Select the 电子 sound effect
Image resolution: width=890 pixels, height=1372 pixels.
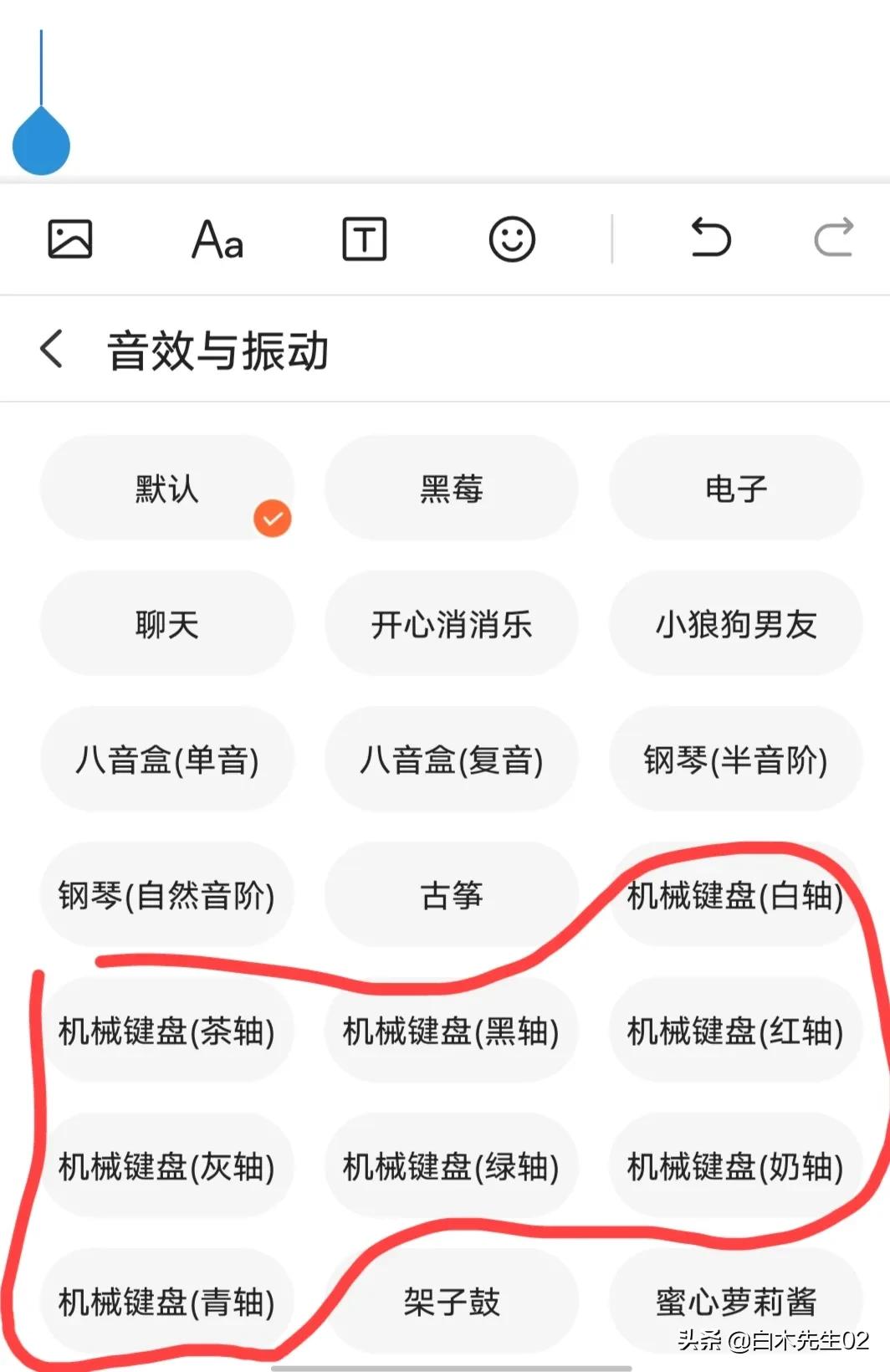[734, 489]
